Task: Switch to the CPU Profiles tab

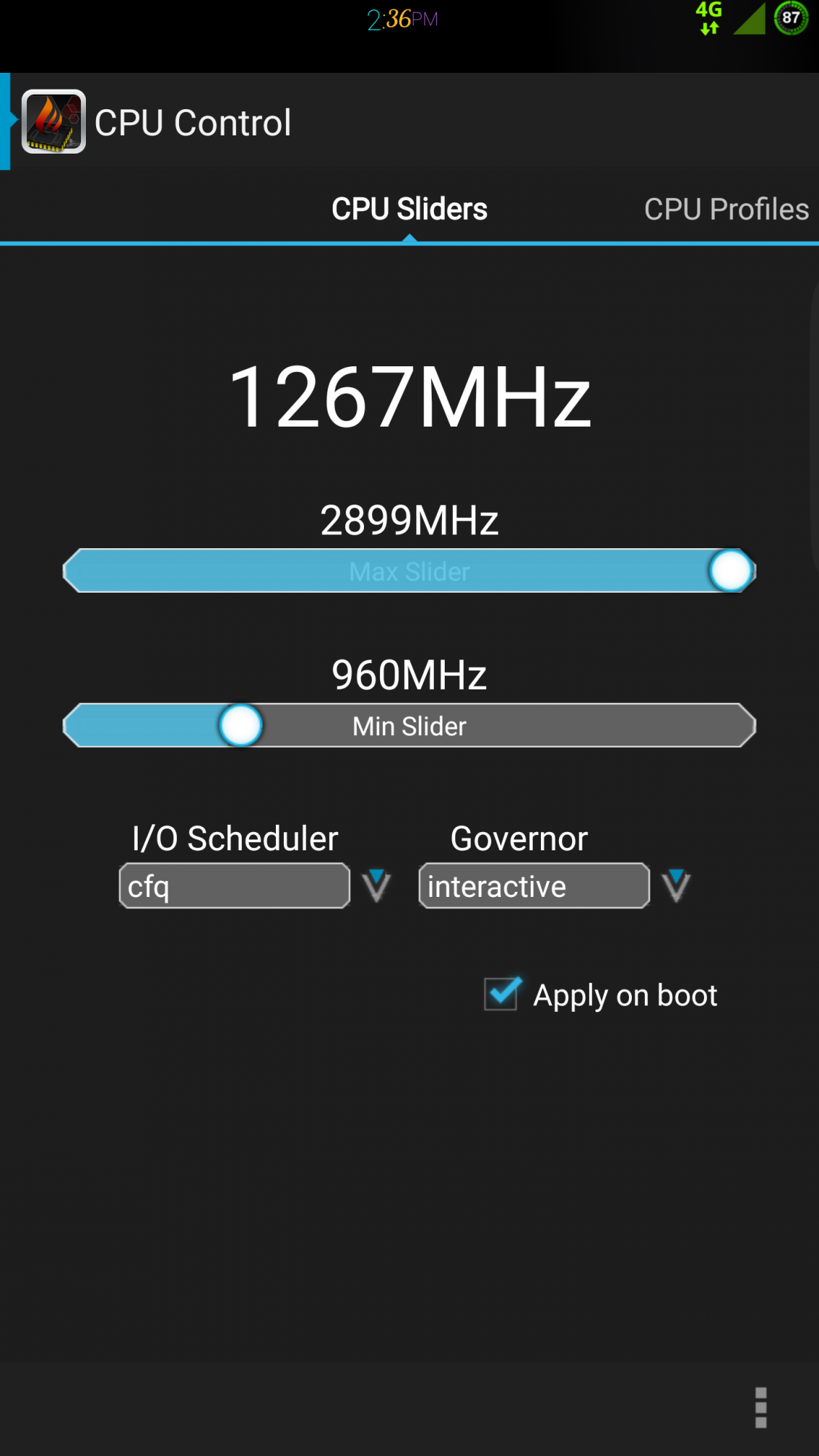Action: click(726, 210)
